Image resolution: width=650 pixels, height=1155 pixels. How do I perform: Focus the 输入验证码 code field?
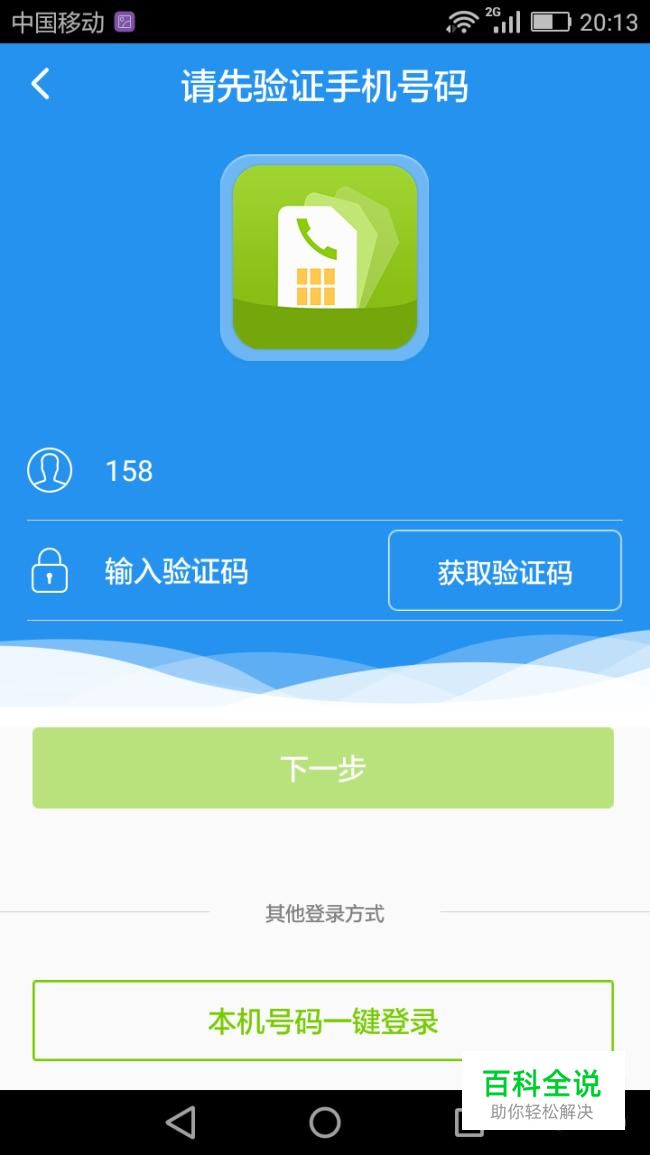(x=220, y=572)
